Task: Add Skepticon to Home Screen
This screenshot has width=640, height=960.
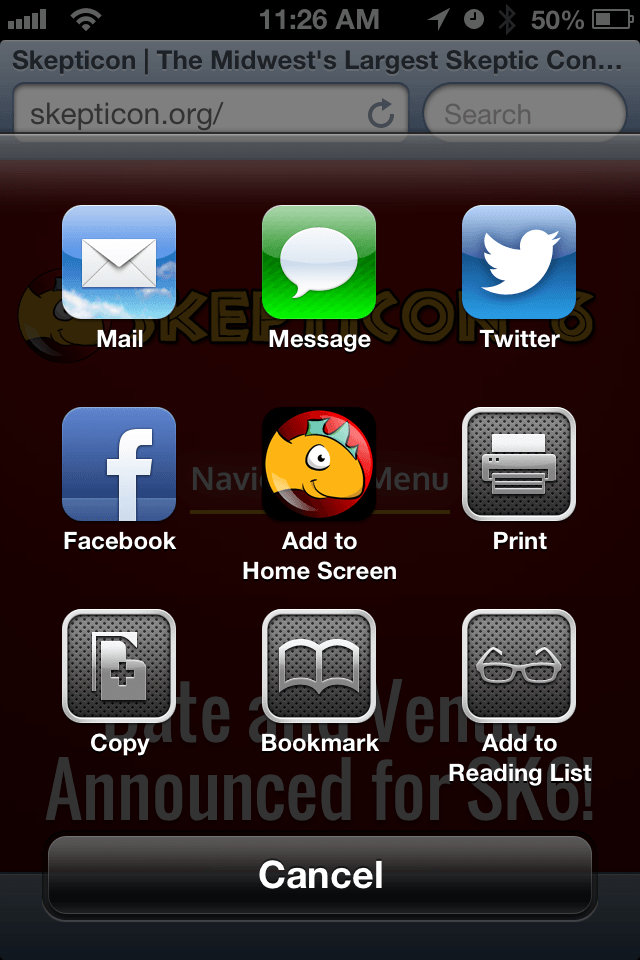Action: coord(319,465)
